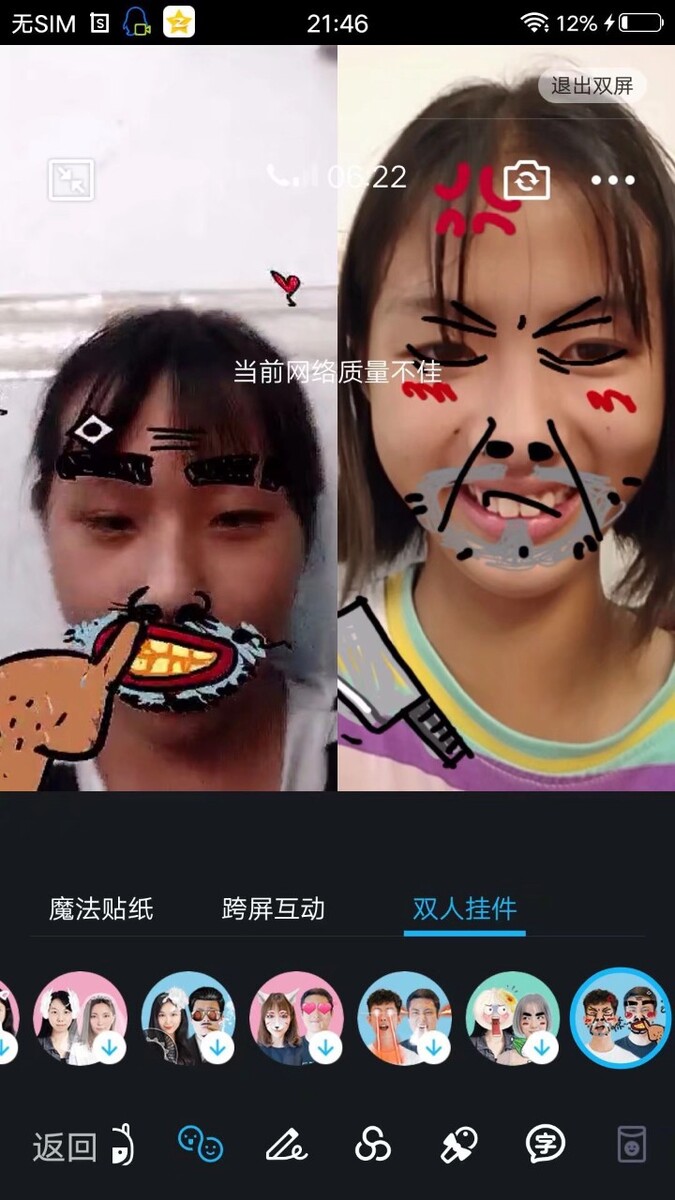
Task: Switch between front and rear camera
Action: pyautogui.click(x=526, y=181)
